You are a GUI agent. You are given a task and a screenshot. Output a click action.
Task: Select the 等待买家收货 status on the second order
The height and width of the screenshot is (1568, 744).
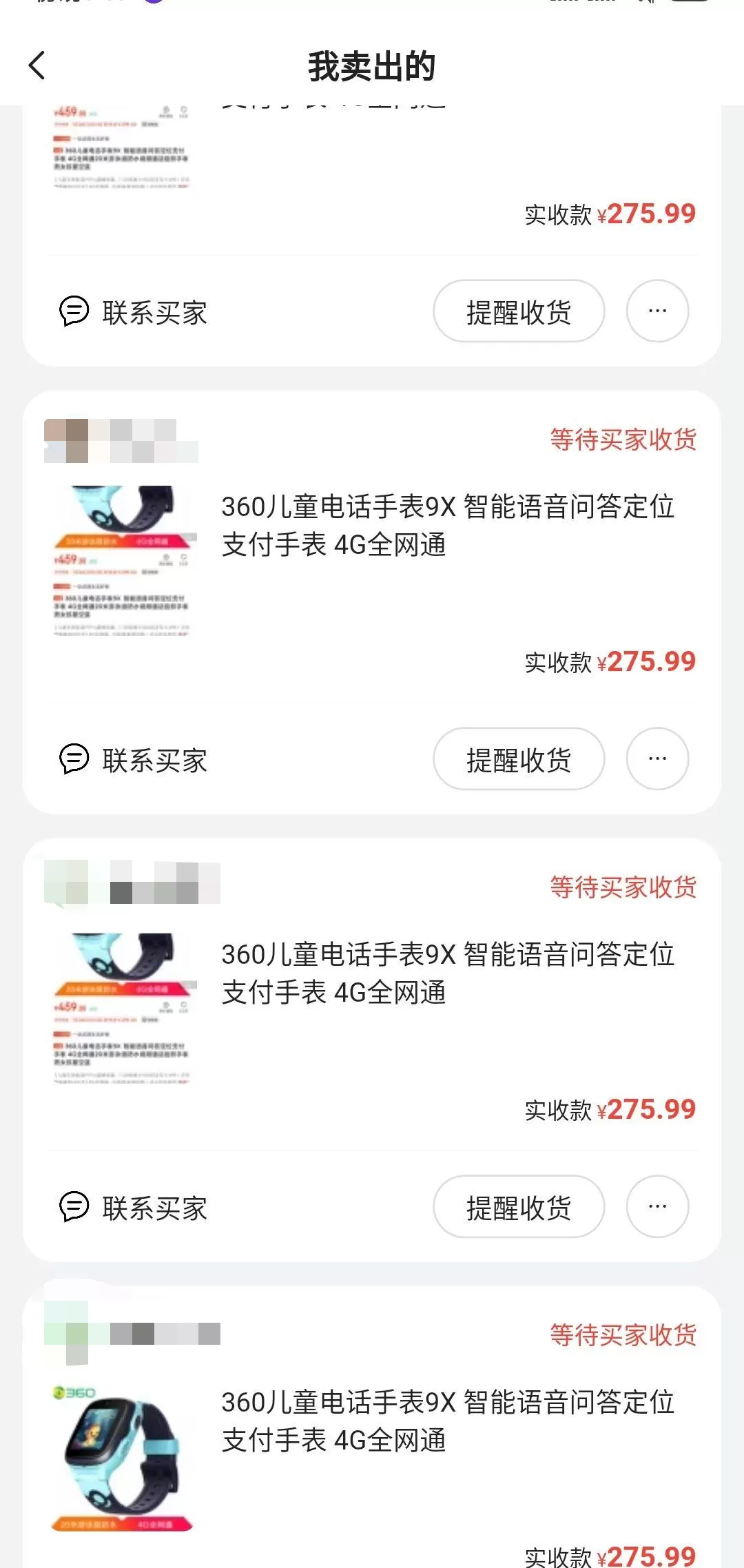tap(624, 440)
